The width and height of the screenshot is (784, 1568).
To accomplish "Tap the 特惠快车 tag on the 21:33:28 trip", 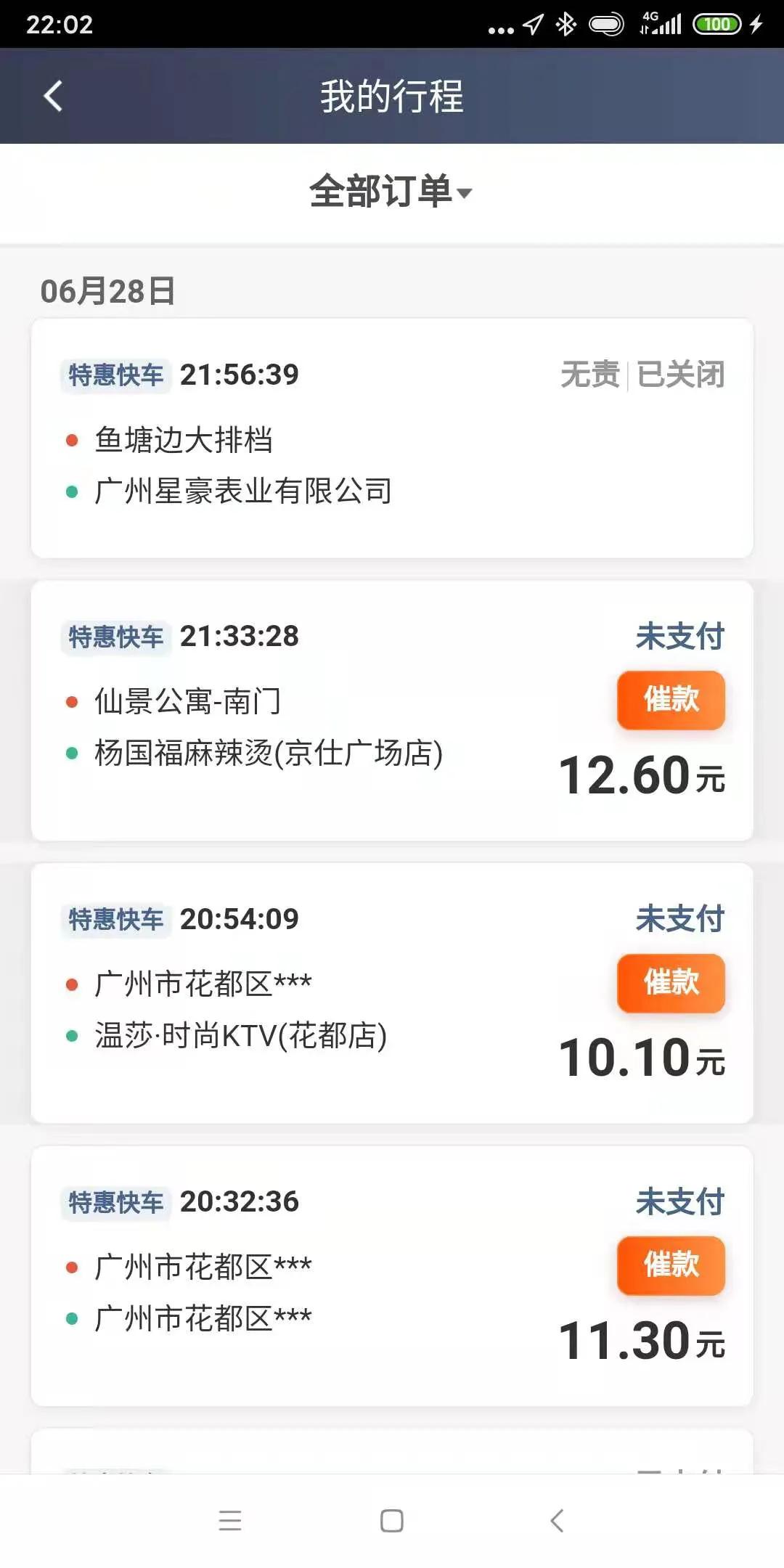I will point(115,637).
